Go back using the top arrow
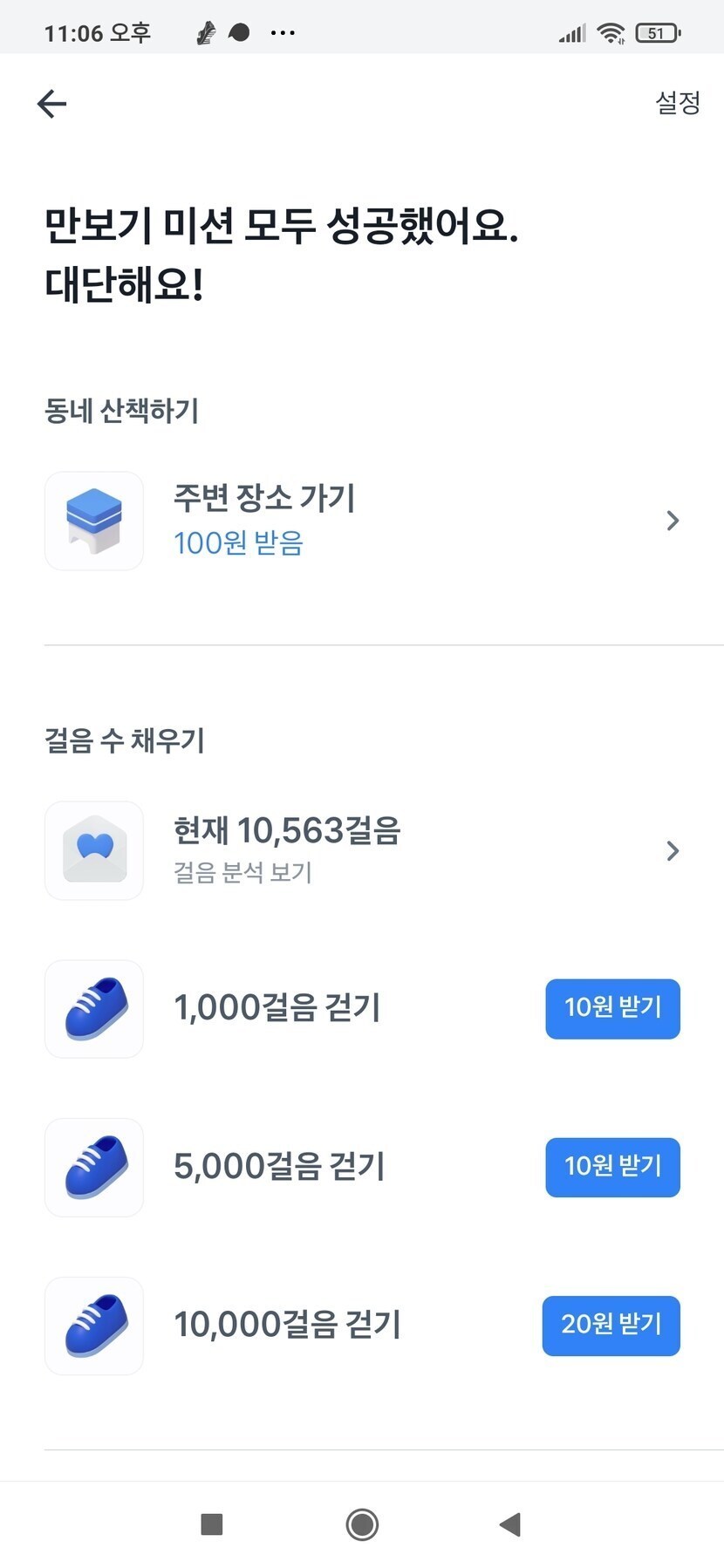Screen dimensions: 724x1568 (x=52, y=104)
